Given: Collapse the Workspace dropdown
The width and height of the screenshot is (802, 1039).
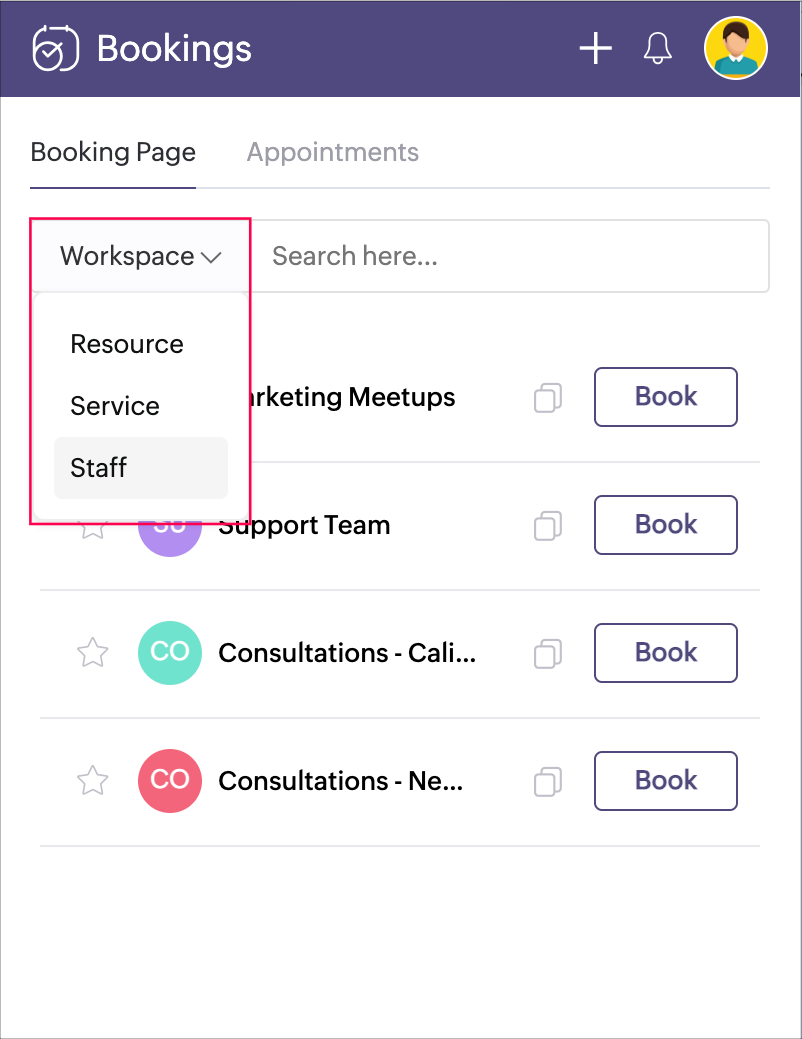Looking at the screenshot, I should [x=140, y=256].
